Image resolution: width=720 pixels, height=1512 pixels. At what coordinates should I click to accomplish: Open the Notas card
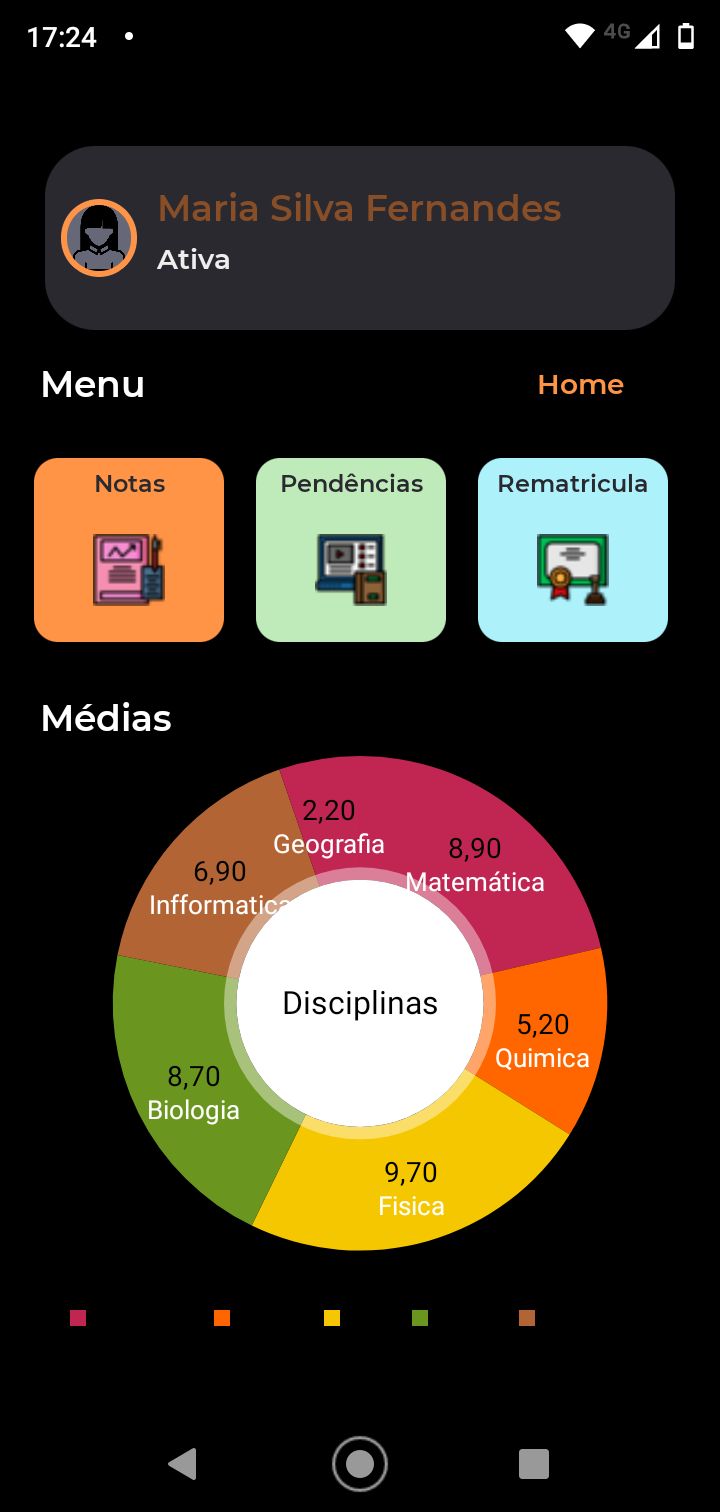[129, 550]
